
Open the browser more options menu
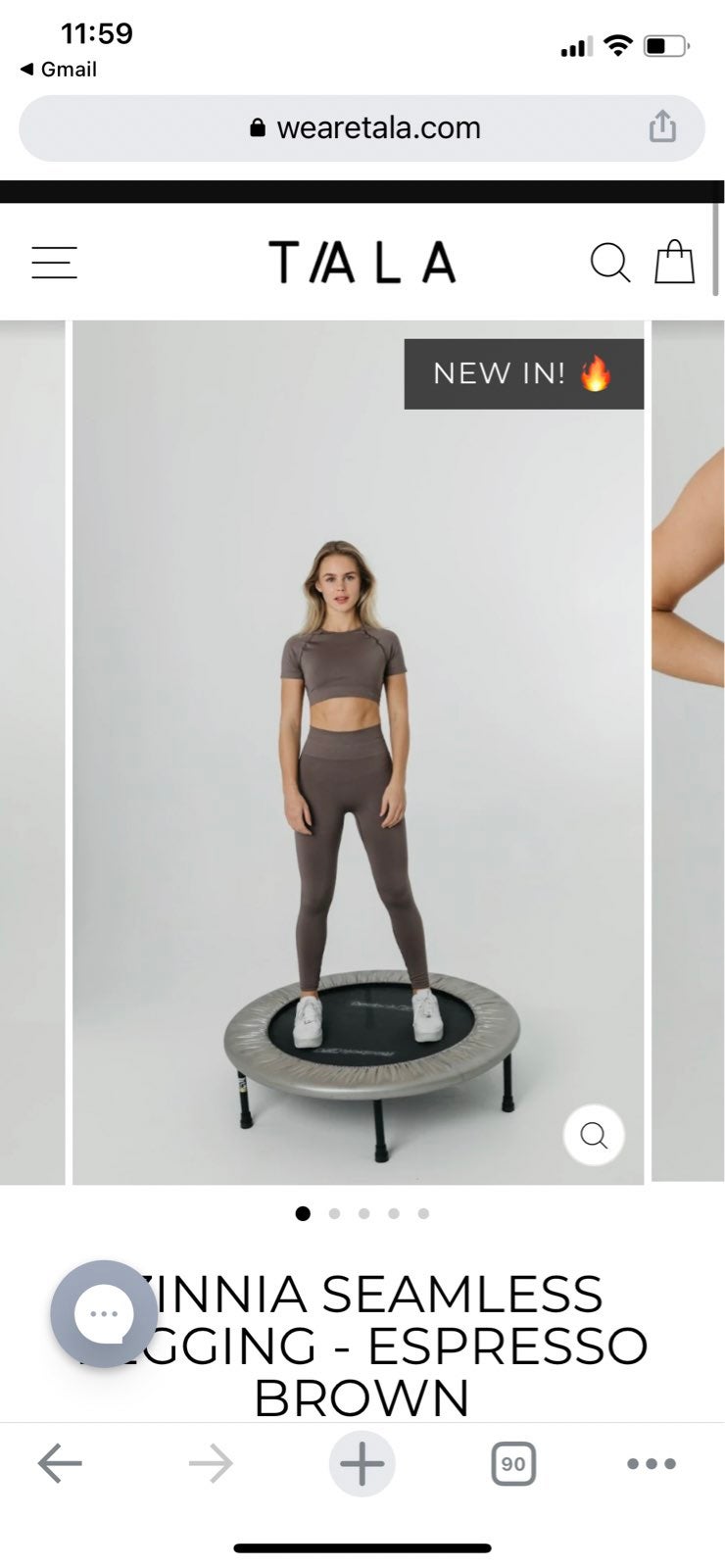pyautogui.click(x=652, y=1464)
